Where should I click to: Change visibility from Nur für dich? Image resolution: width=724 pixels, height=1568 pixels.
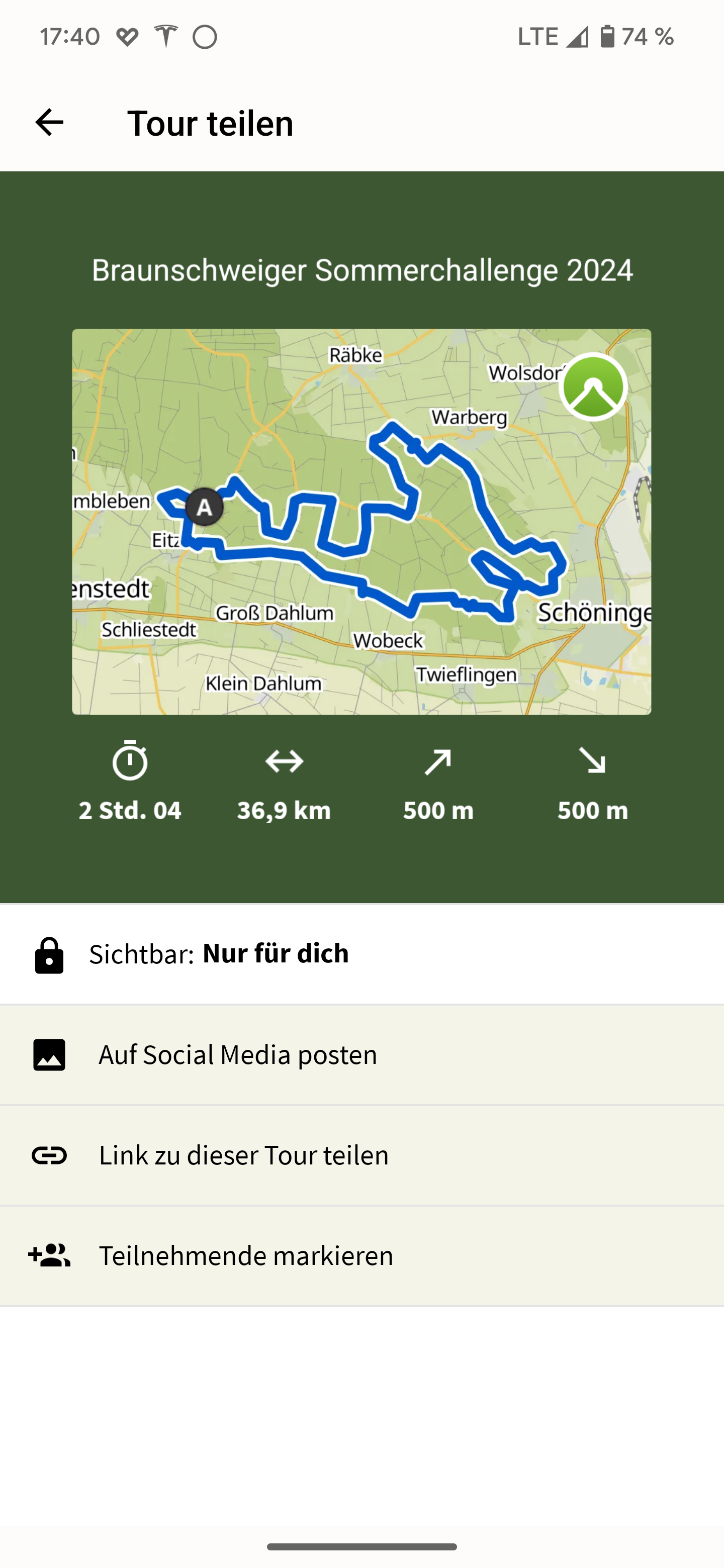tap(361, 954)
